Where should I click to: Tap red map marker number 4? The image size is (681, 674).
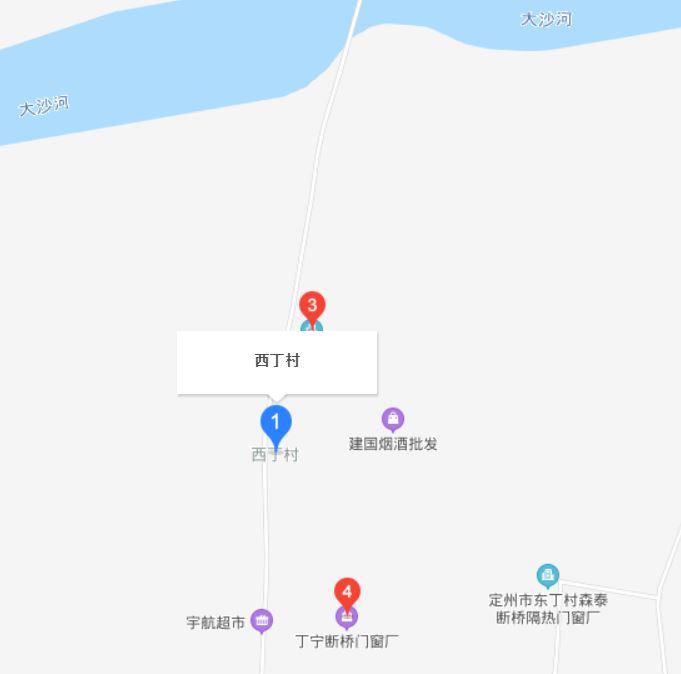click(347, 592)
